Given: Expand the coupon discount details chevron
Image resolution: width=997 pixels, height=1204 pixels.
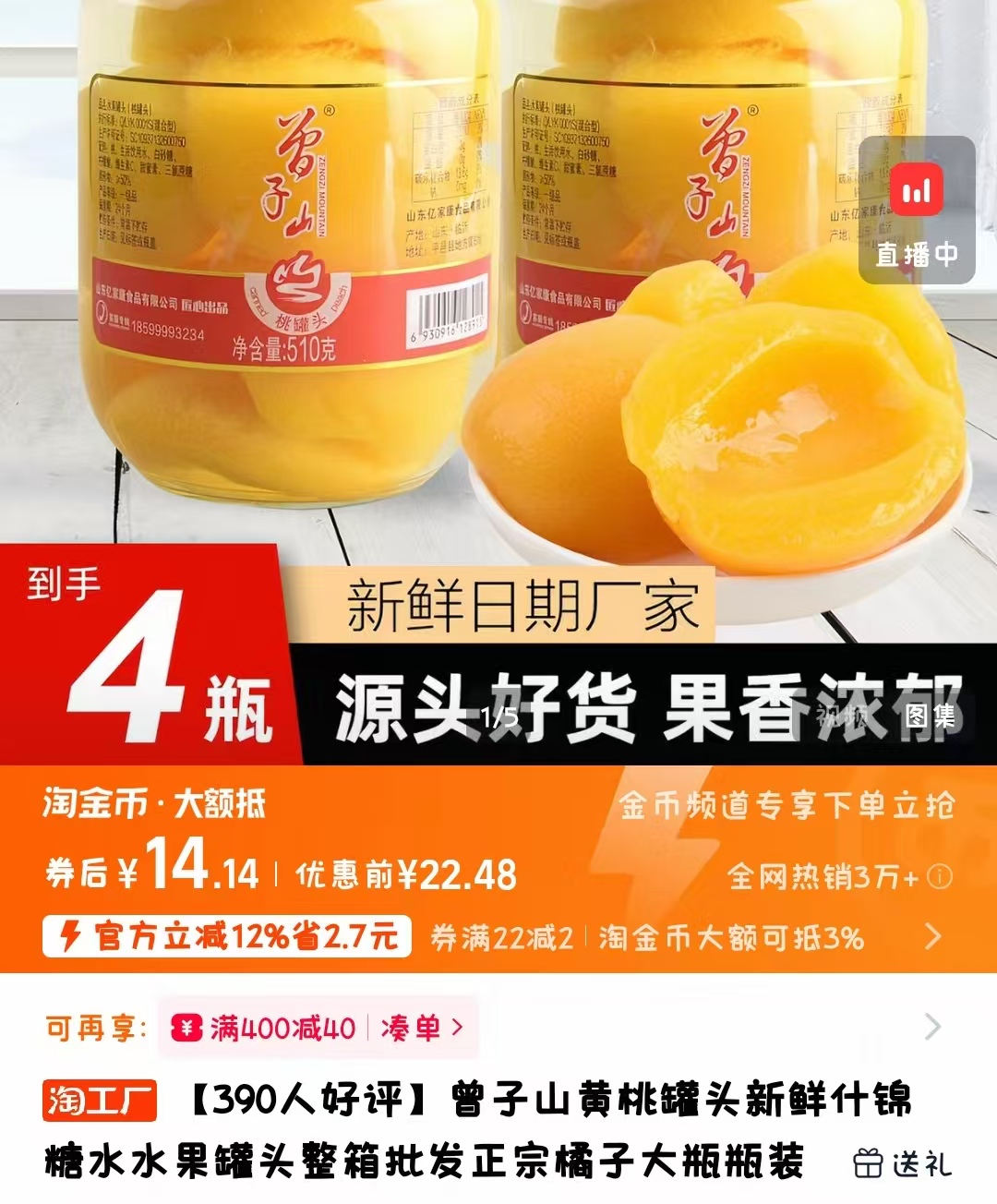Looking at the screenshot, I should coord(933,937).
